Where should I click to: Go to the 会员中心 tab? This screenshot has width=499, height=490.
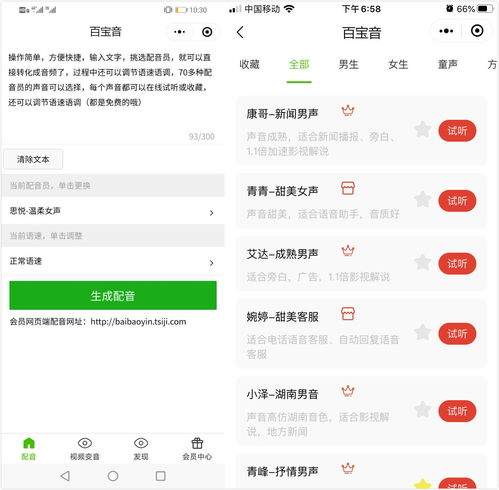click(197, 449)
